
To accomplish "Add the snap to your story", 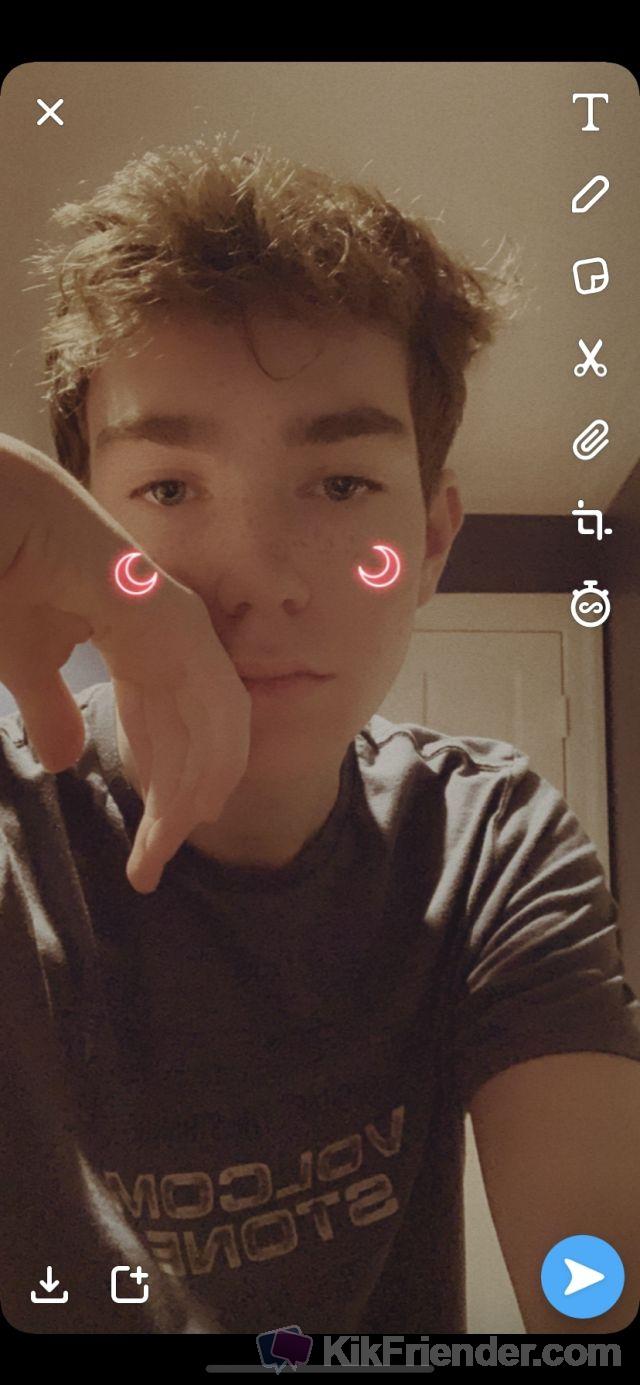I will click(x=130, y=1284).
